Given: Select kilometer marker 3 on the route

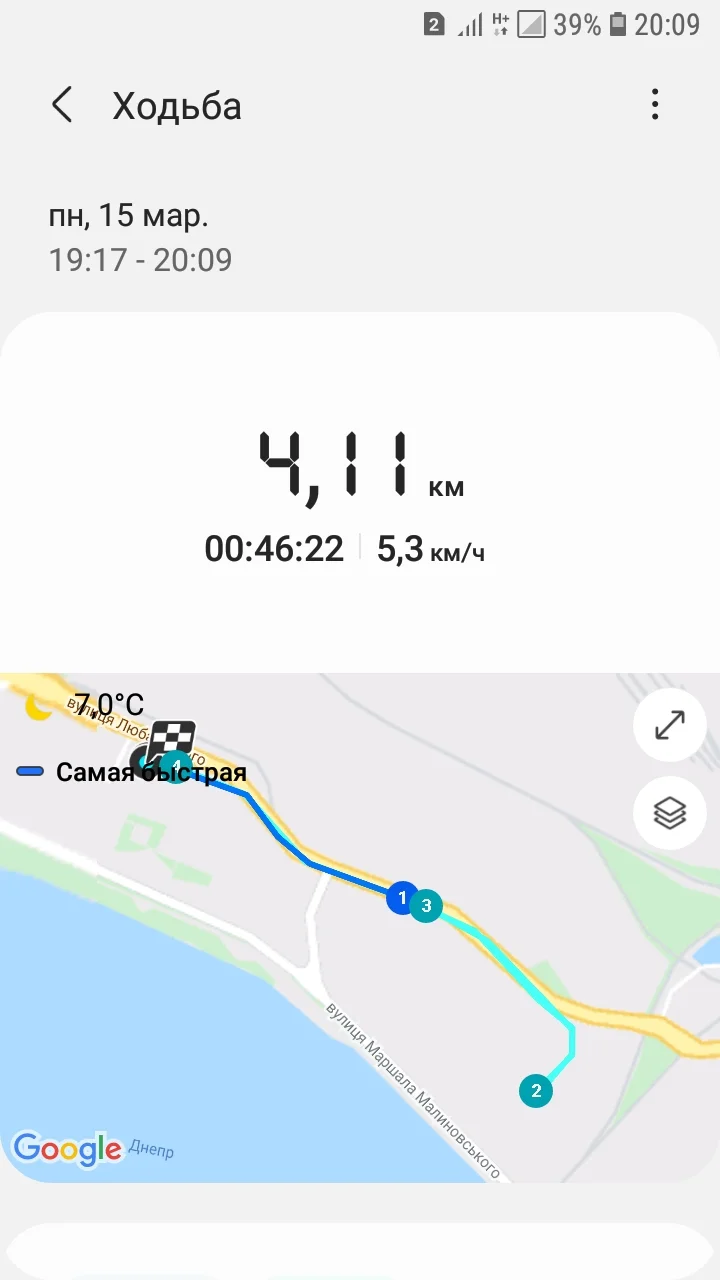Looking at the screenshot, I should click(x=425, y=905).
